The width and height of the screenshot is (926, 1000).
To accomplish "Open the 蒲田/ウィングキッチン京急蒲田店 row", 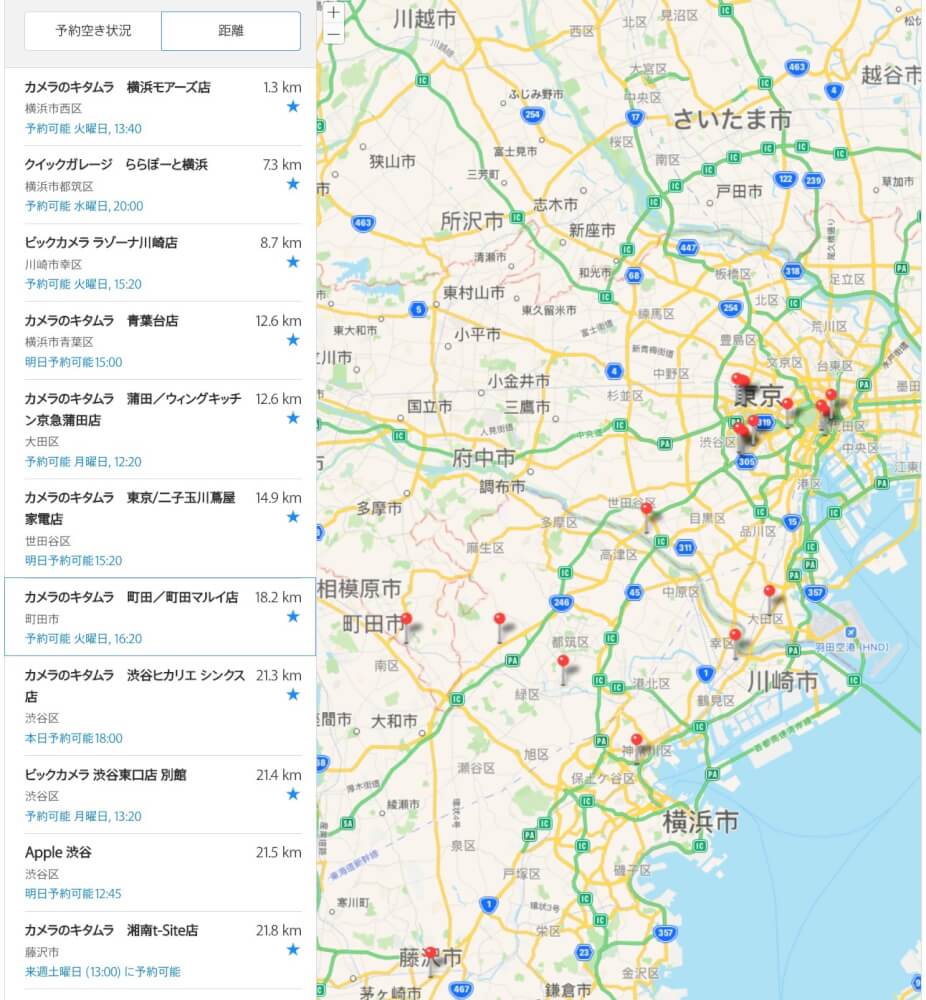I will coord(132,409).
